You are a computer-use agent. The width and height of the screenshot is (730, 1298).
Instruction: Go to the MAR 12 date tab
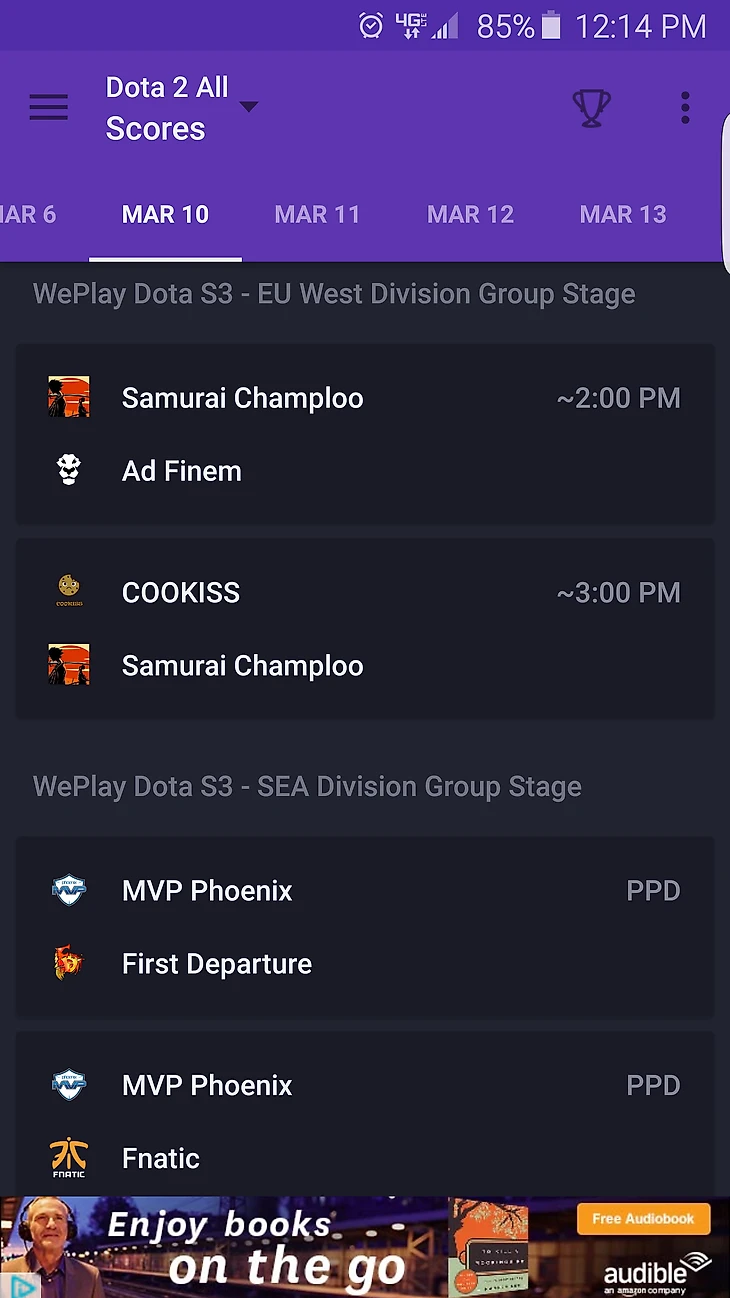click(x=470, y=214)
